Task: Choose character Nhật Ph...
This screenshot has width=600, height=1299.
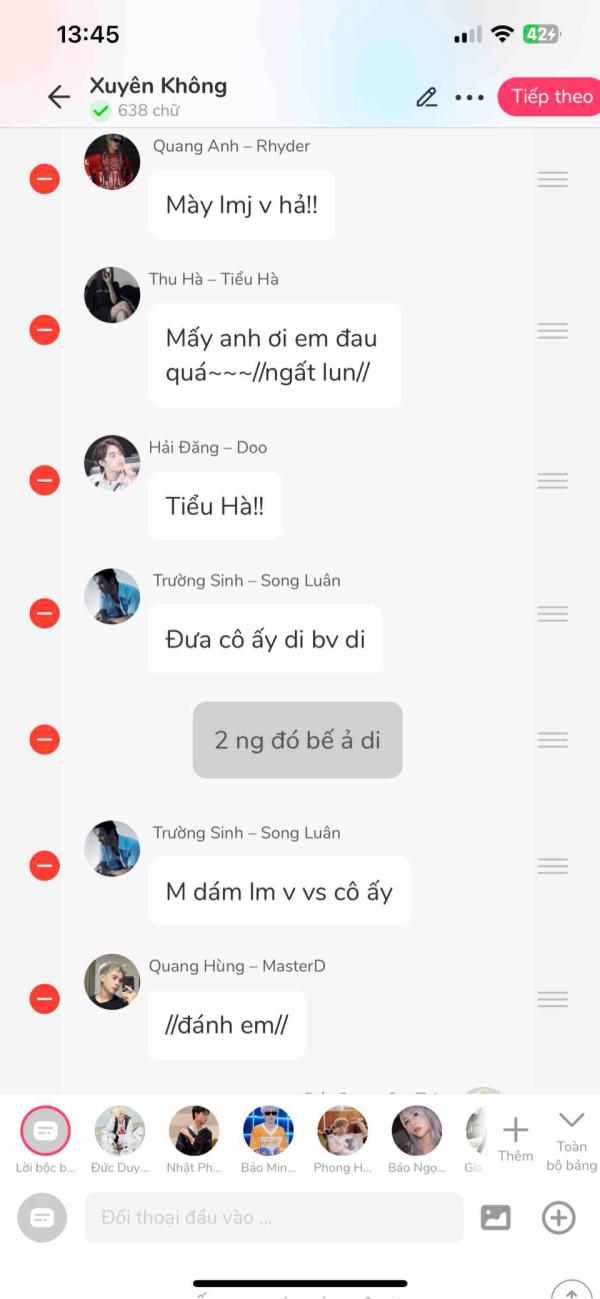Action: coord(194,1131)
